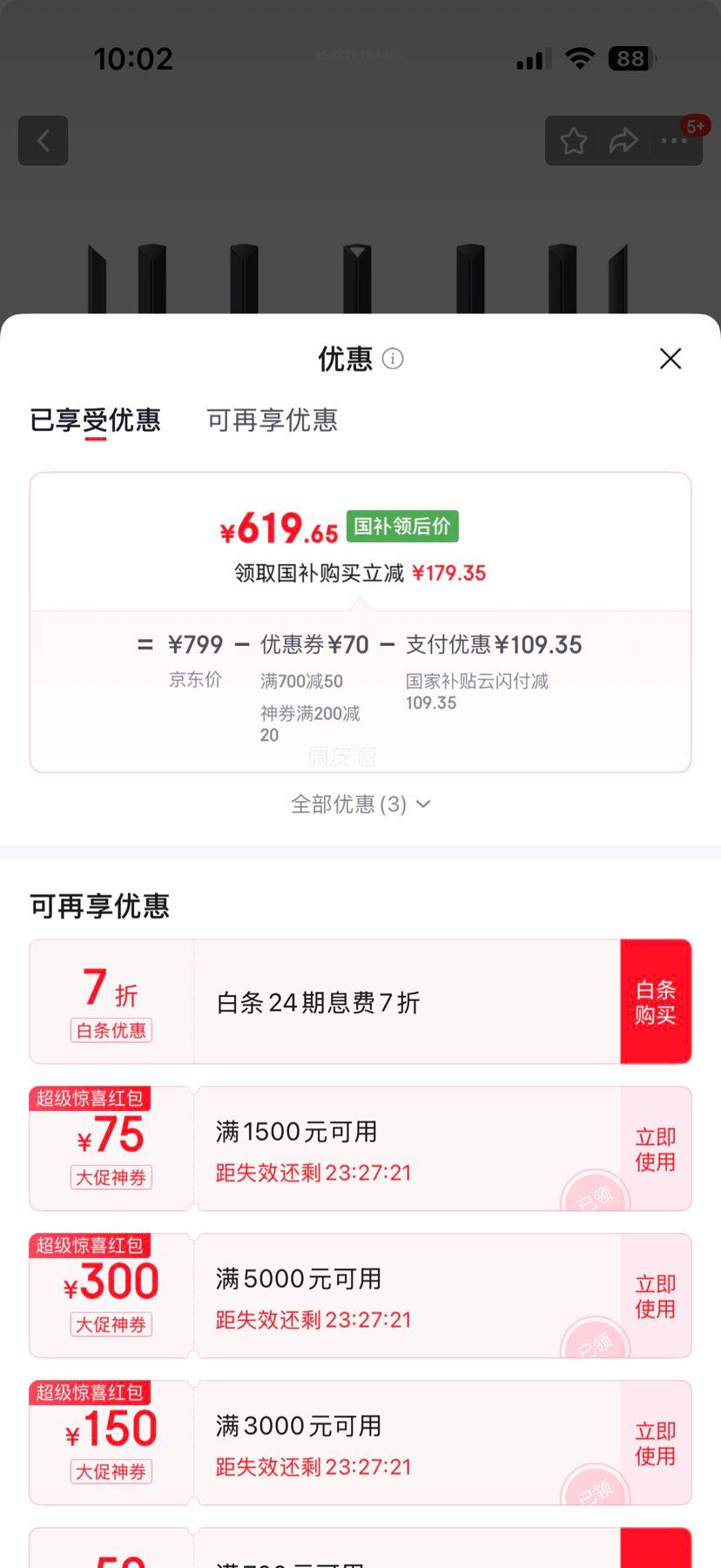Expand 全部优惠 (3) details
721x1568 pixels.
click(360, 804)
